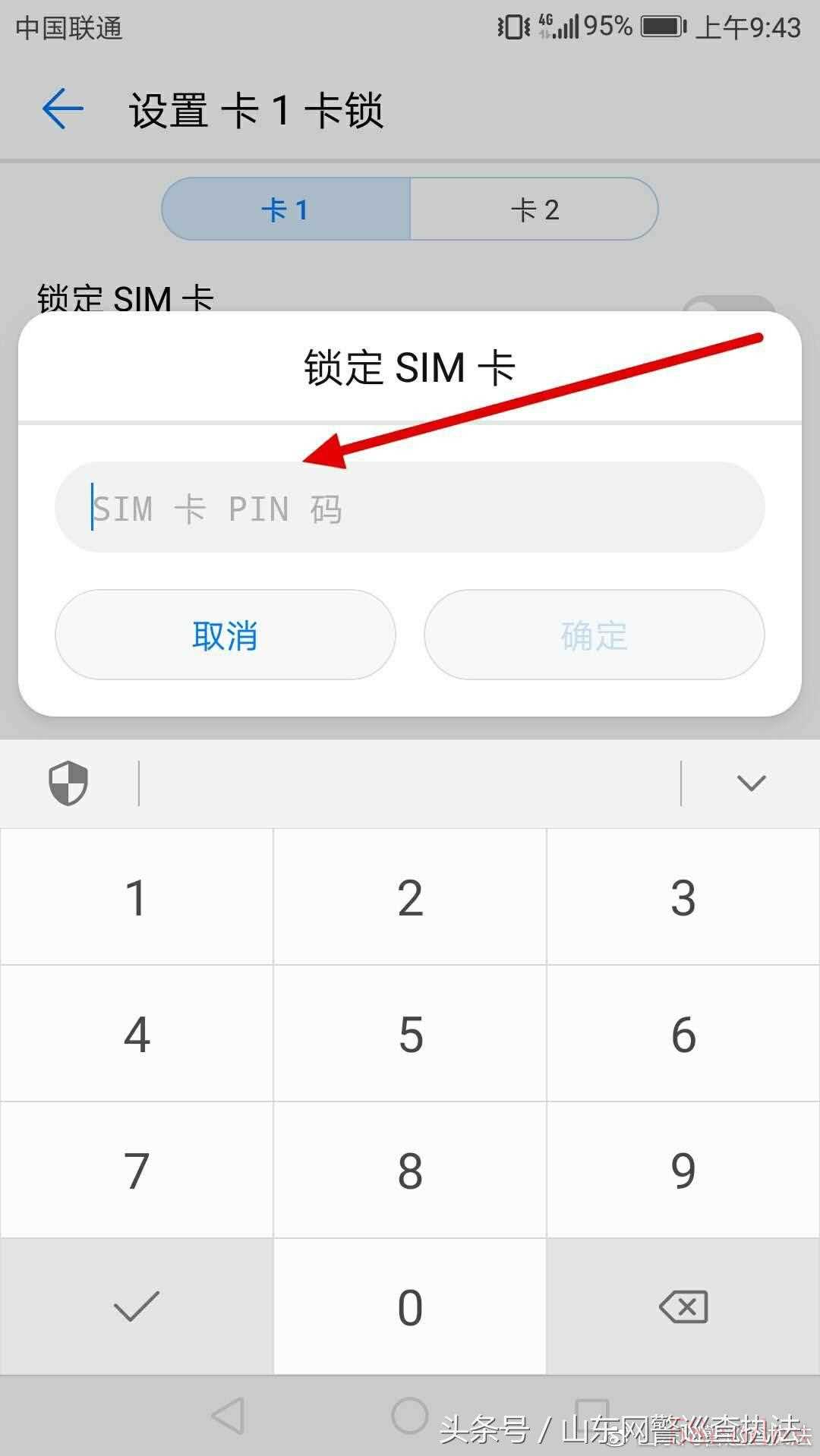The width and height of the screenshot is (820, 1456).
Task: Tap the SIM card PIN input field
Action: click(409, 507)
